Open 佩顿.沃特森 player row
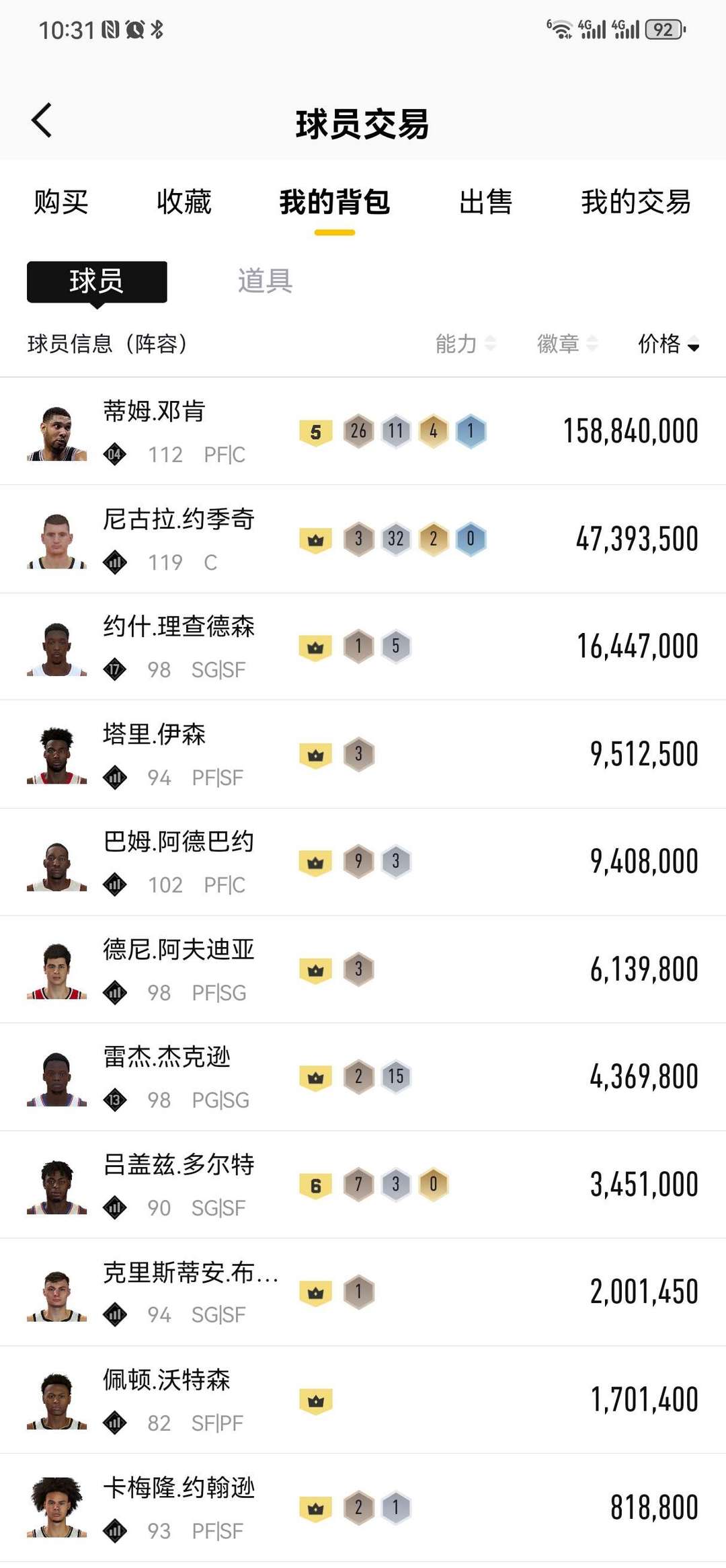This screenshot has height=1568, width=726. 363,1400
